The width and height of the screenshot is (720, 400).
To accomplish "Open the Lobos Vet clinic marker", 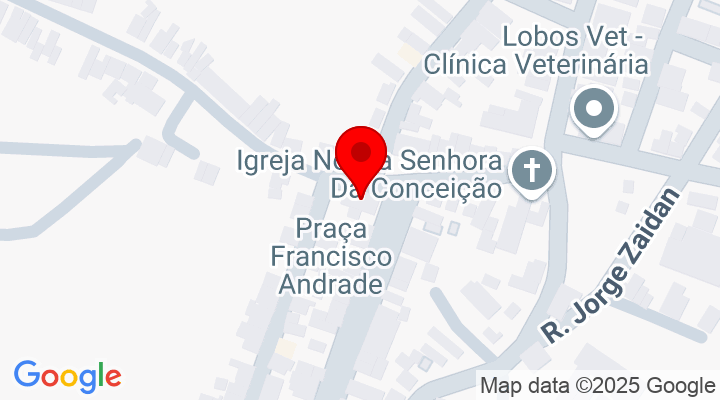I will [594, 108].
